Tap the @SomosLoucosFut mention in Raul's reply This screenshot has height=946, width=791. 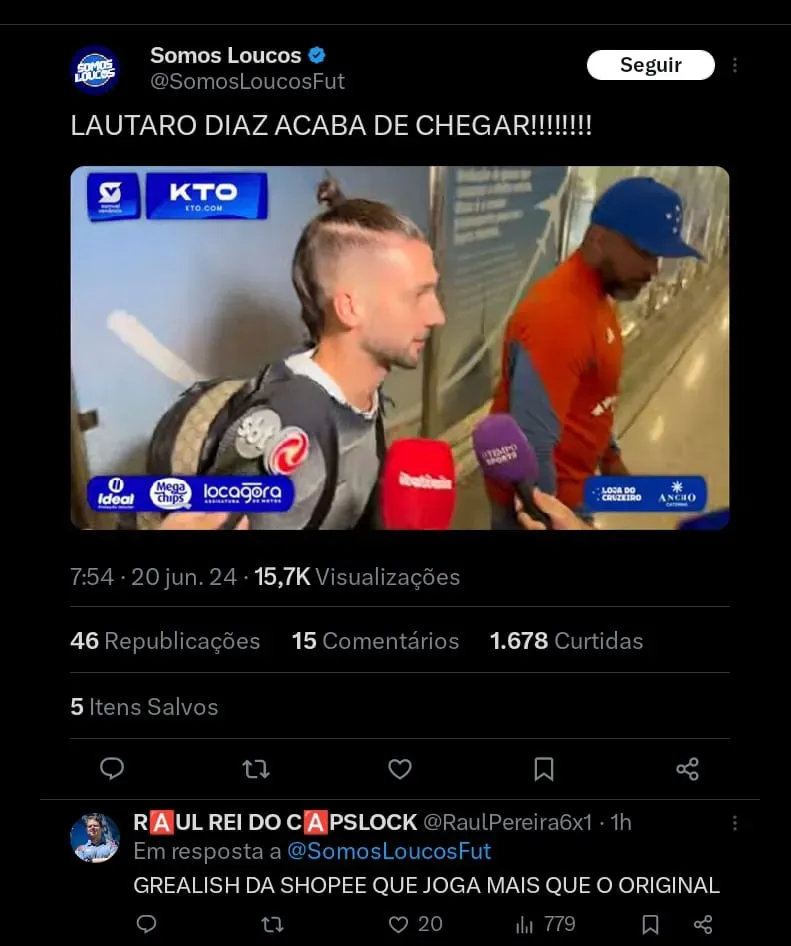click(389, 851)
